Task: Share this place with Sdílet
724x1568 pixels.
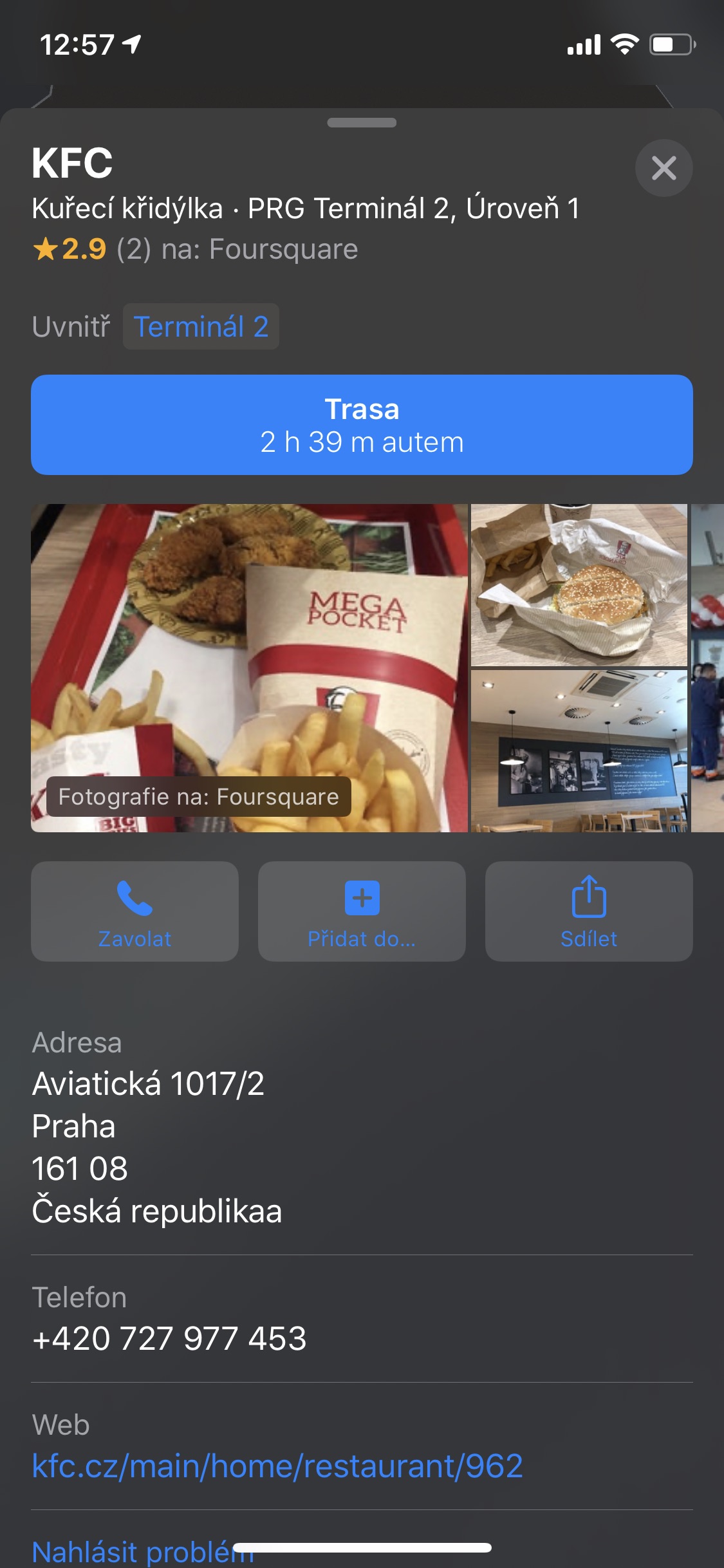Action: coord(589,911)
